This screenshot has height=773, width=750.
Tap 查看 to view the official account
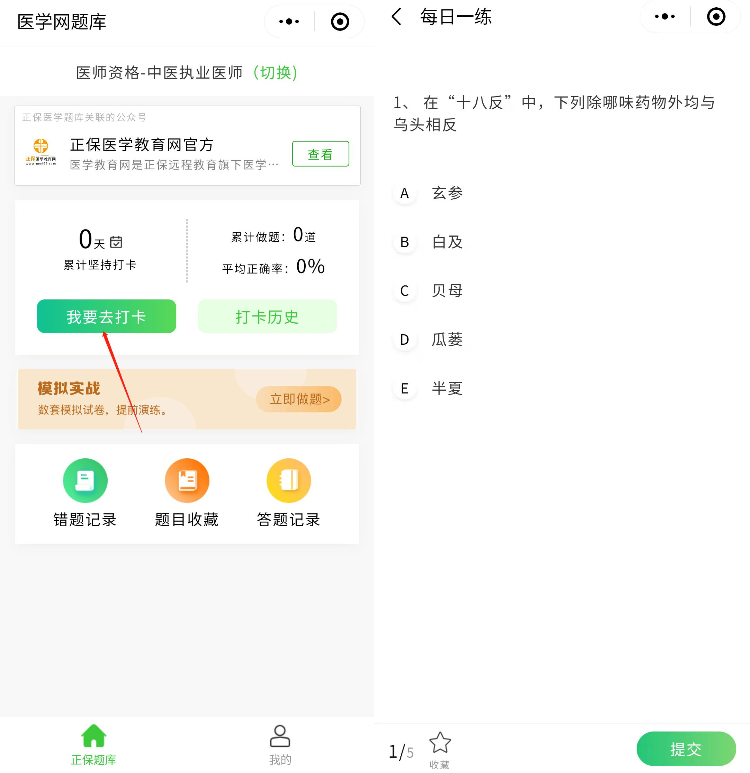[x=320, y=155]
